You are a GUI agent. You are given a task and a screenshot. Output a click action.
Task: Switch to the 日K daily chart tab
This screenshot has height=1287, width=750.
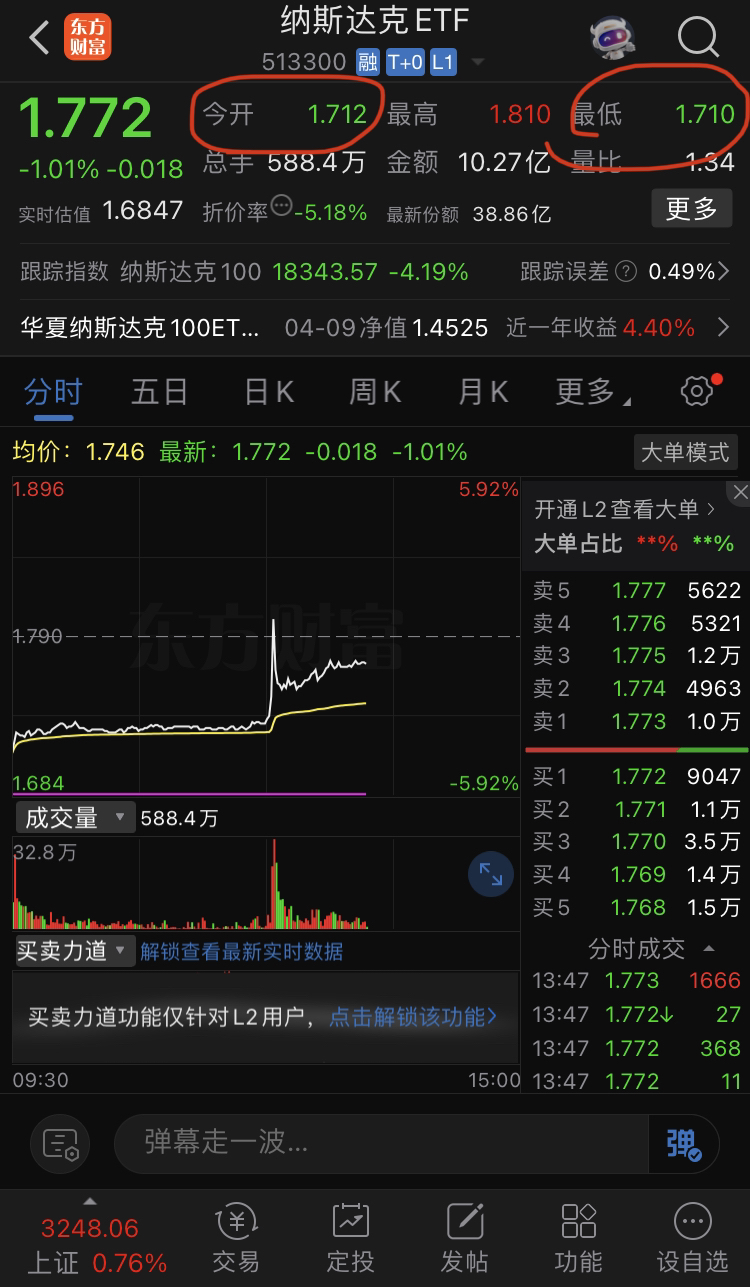click(266, 391)
